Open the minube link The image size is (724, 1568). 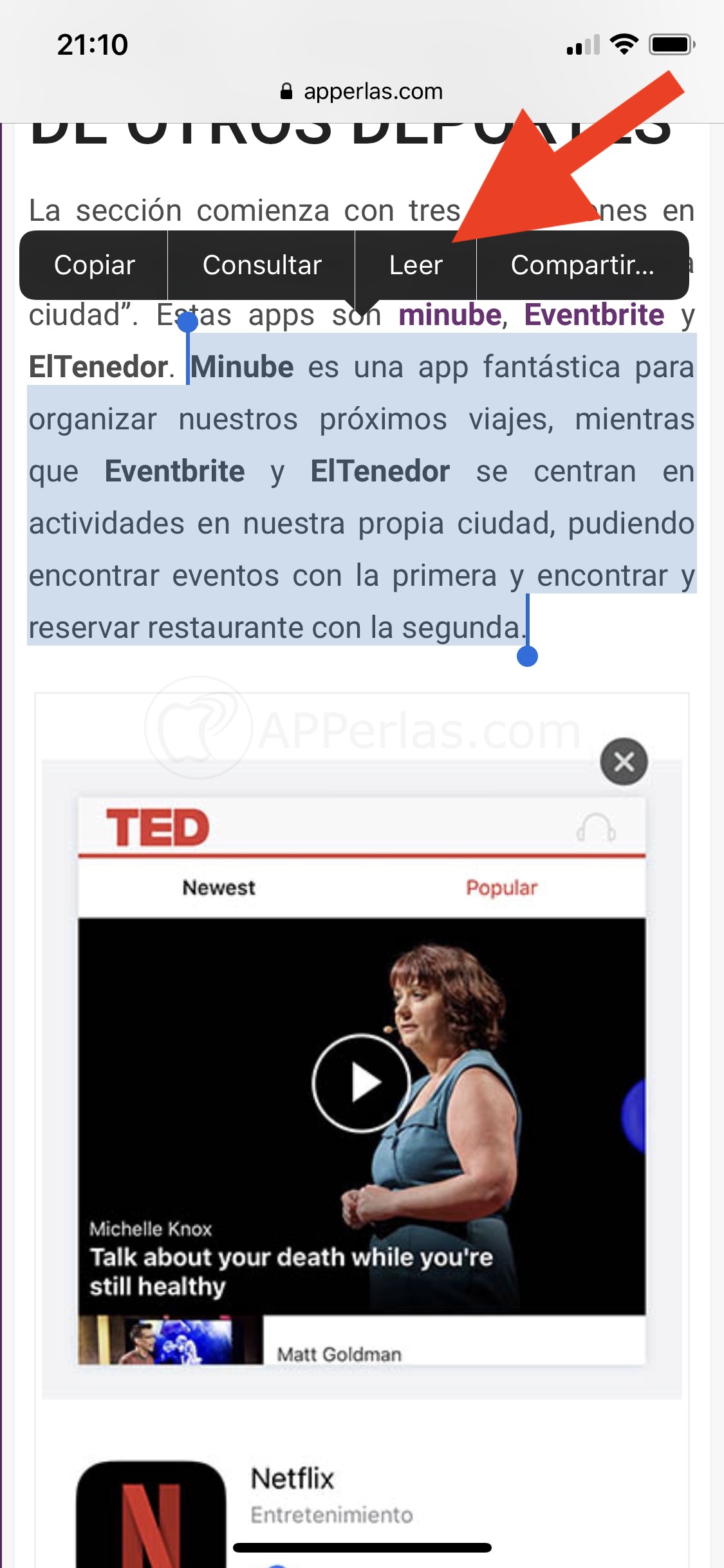(449, 315)
